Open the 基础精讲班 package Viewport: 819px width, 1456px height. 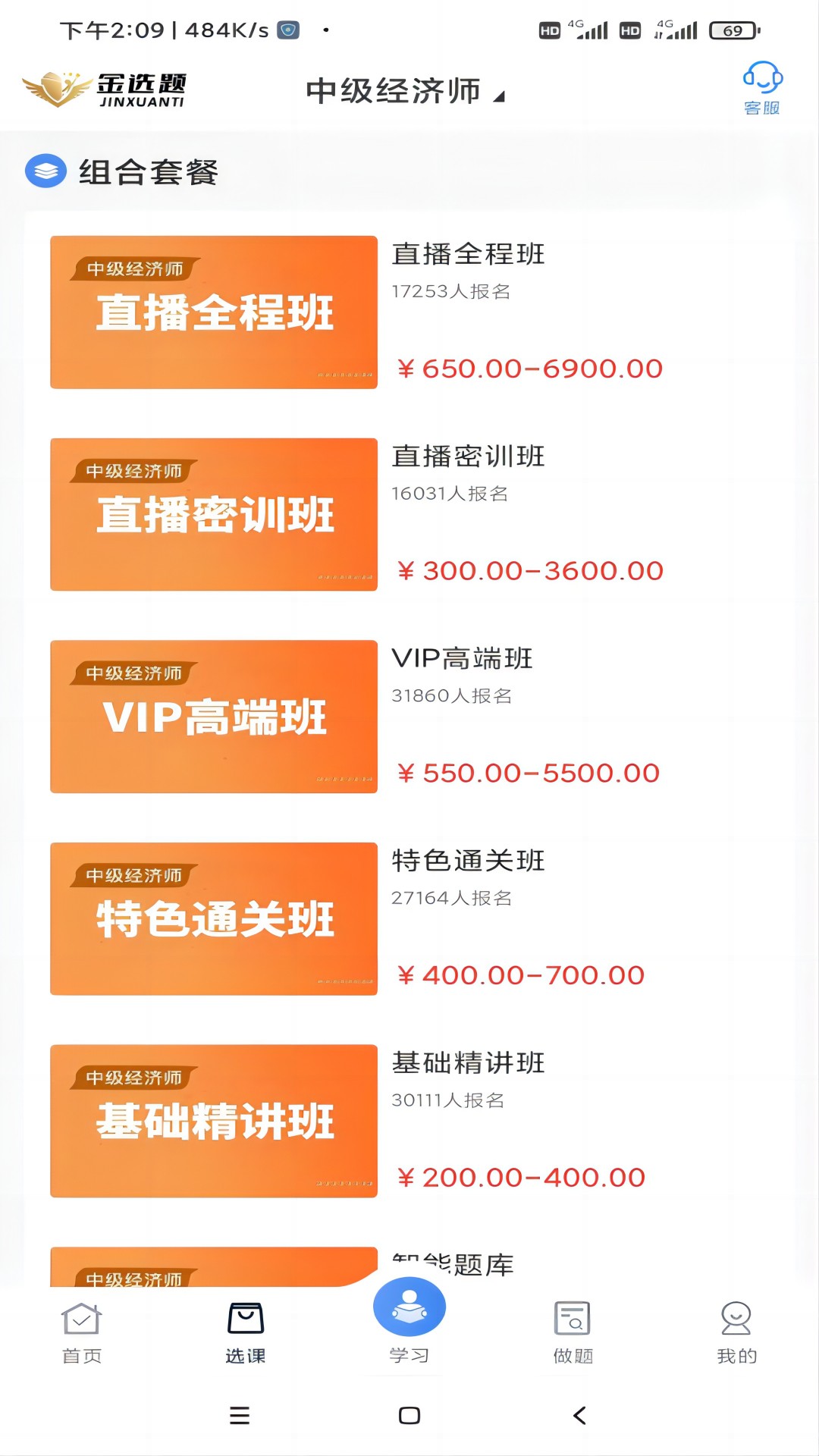tap(409, 1121)
